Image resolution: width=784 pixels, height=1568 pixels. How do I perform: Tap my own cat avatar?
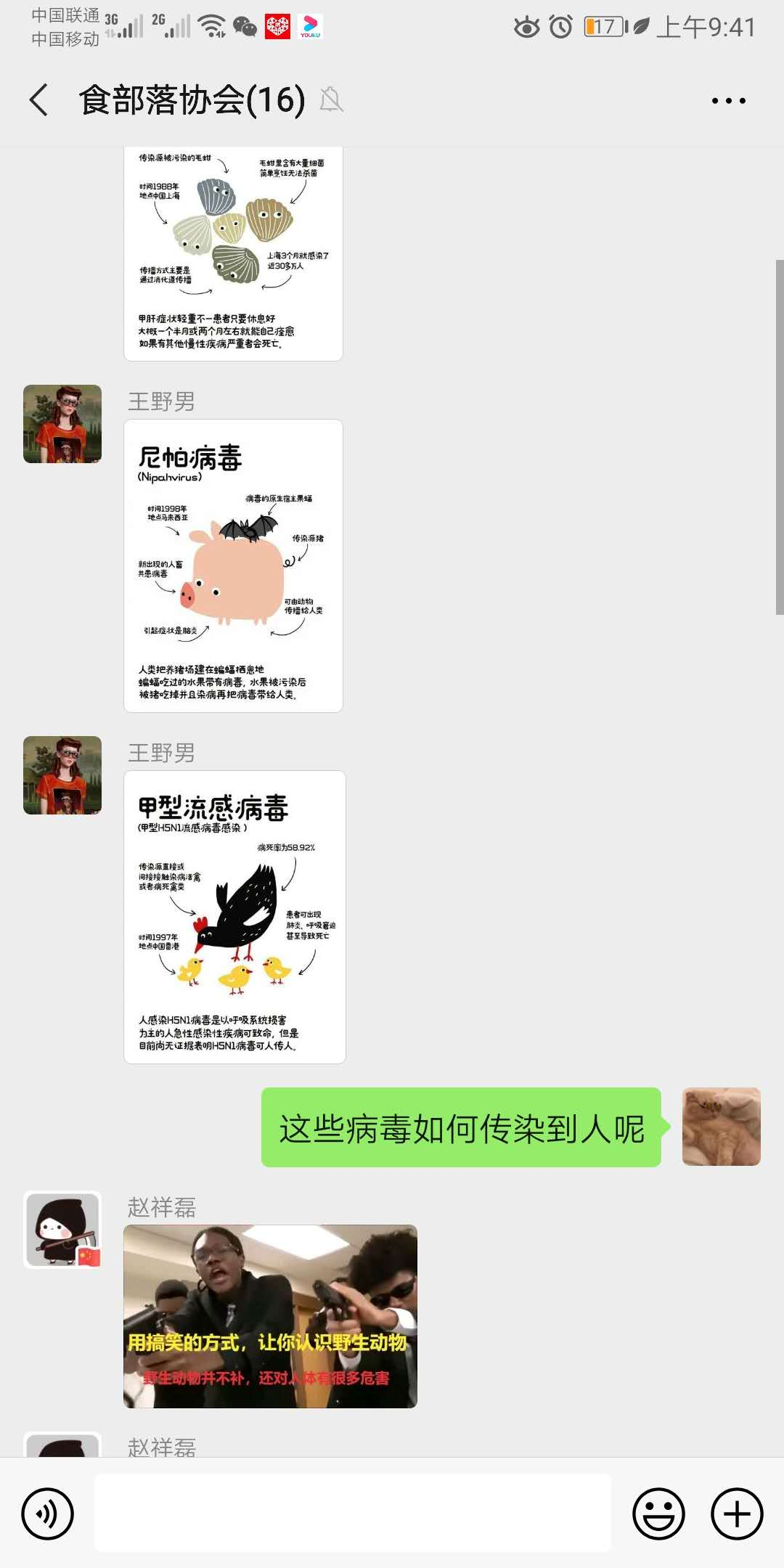[x=721, y=1127]
